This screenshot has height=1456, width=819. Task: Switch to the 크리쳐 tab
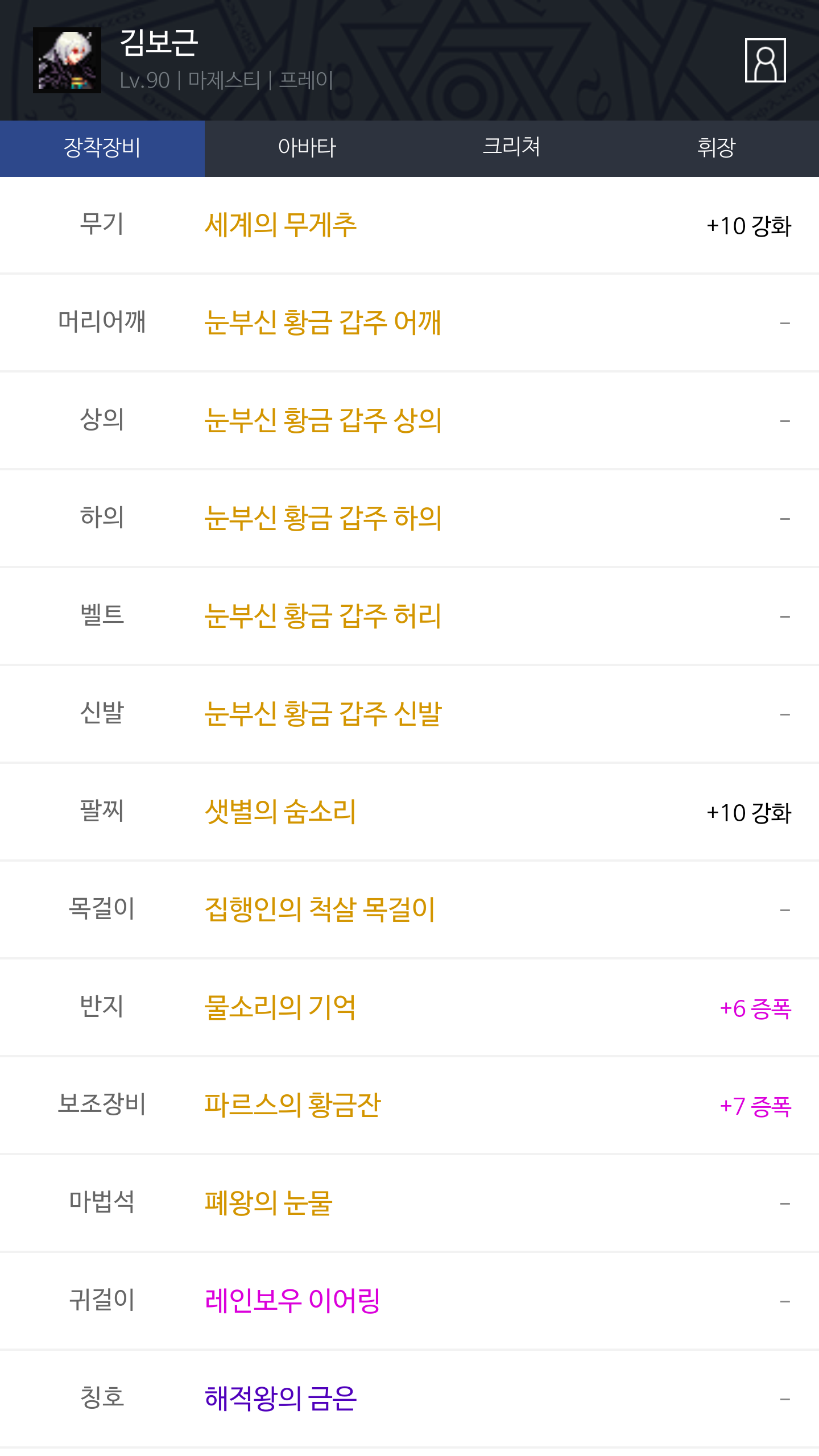pyautogui.click(x=512, y=148)
